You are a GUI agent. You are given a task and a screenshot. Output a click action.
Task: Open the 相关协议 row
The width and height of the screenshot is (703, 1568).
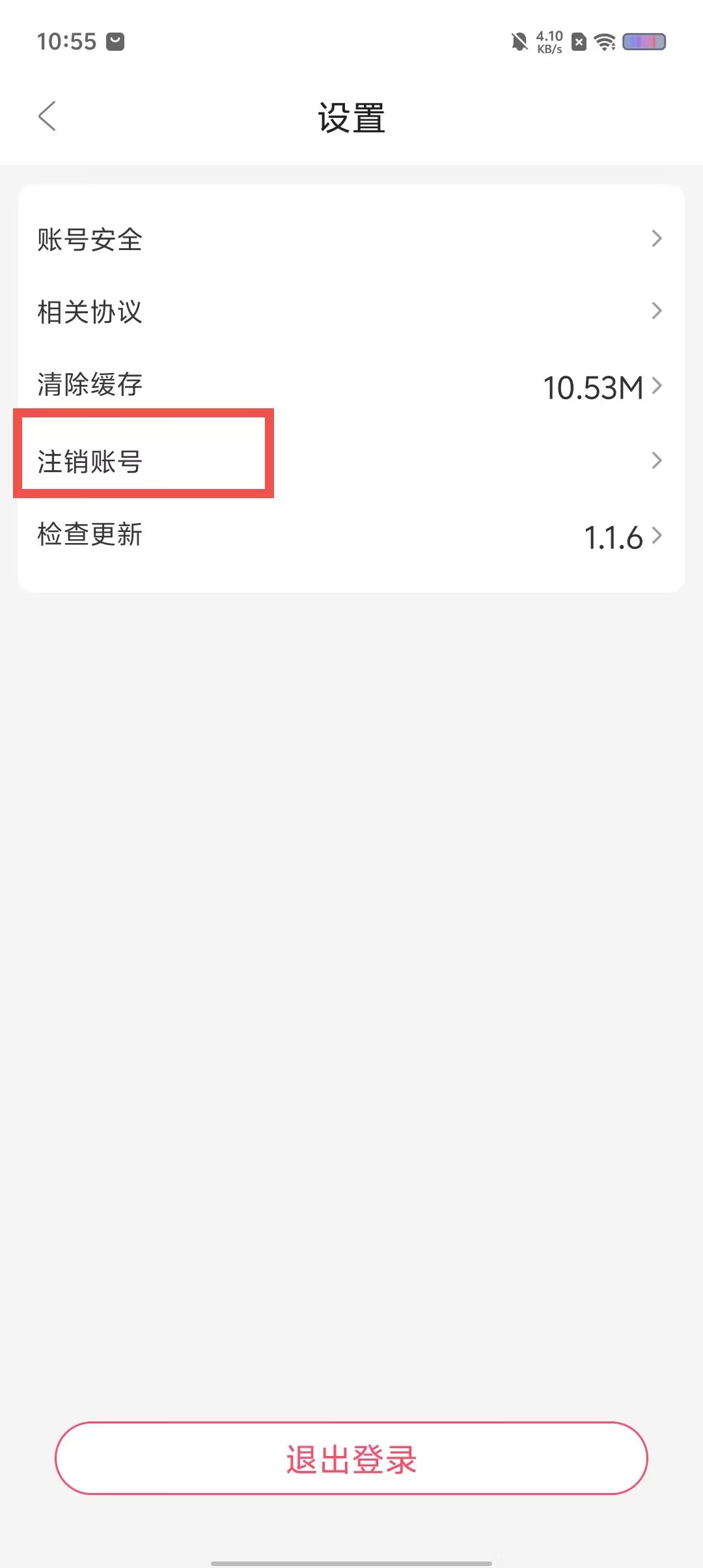pos(351,312)
